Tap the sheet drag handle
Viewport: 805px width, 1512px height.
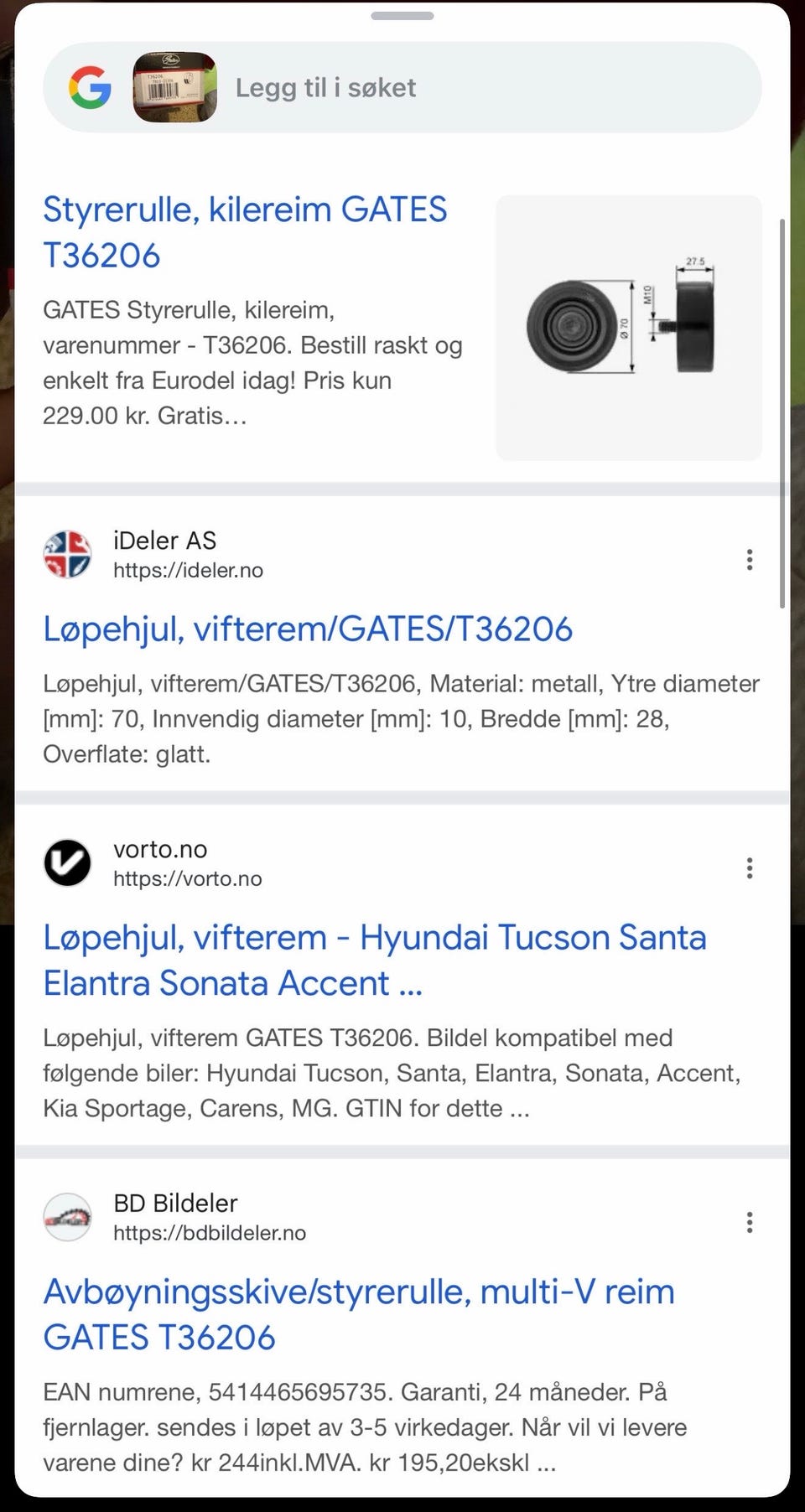coord(402,16)
